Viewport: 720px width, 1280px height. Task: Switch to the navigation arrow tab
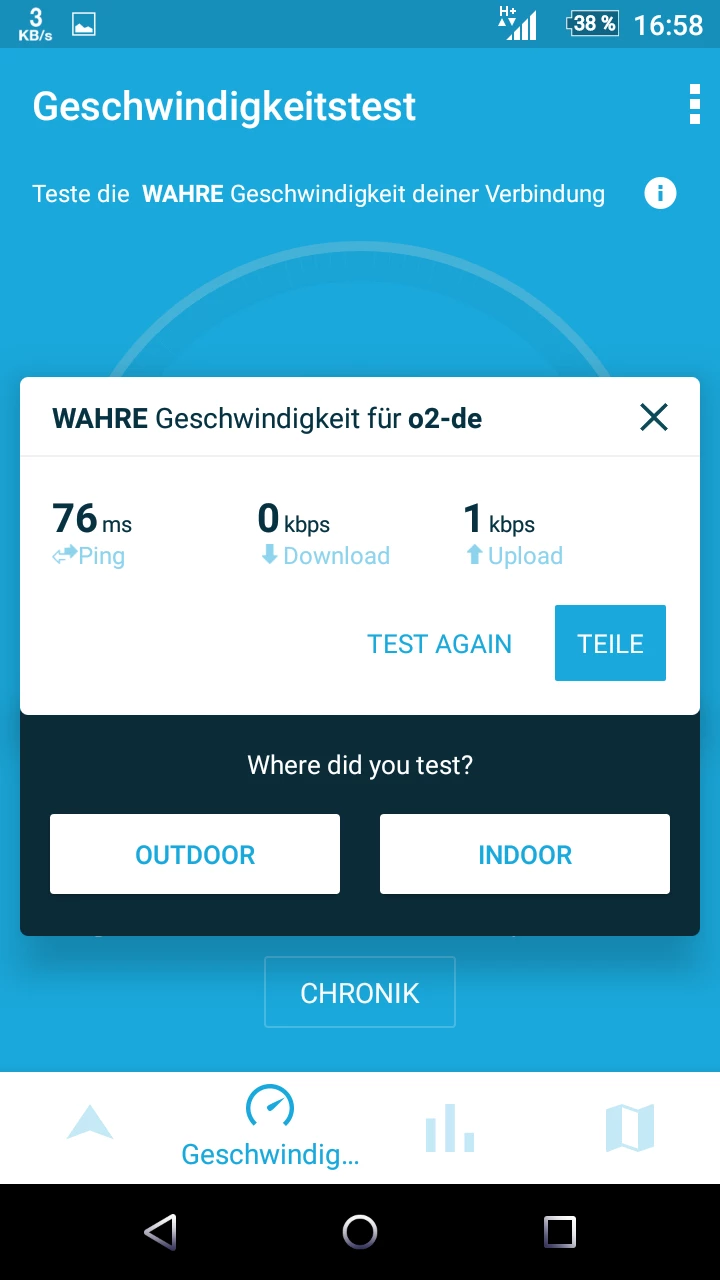90,1126
